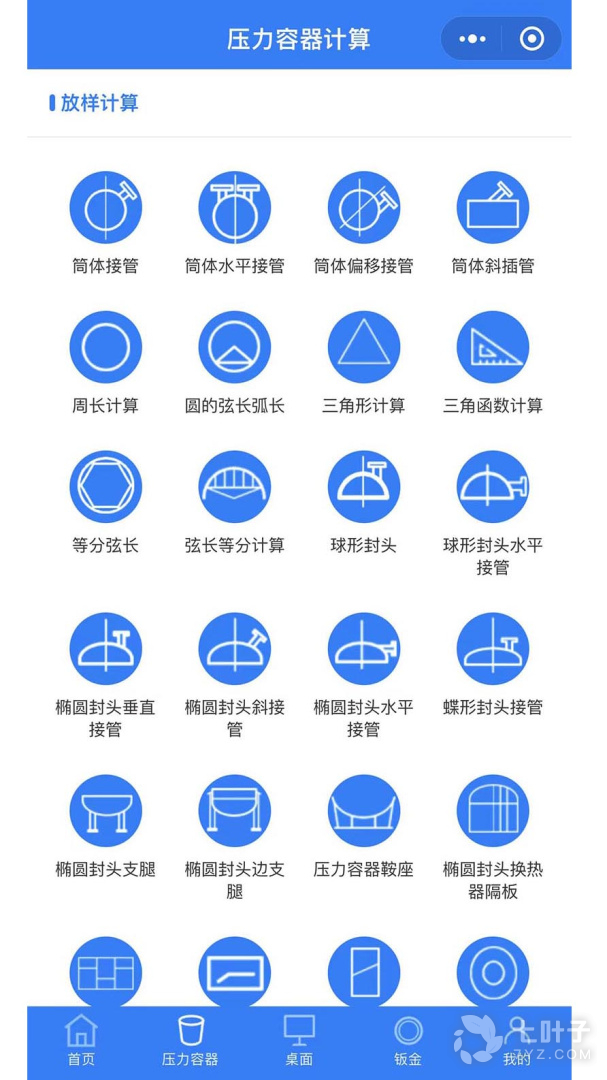Viewport: 607px width, 1080px height.
Task: Tap 压力容器鞍座 item
Action: (364, 812)
